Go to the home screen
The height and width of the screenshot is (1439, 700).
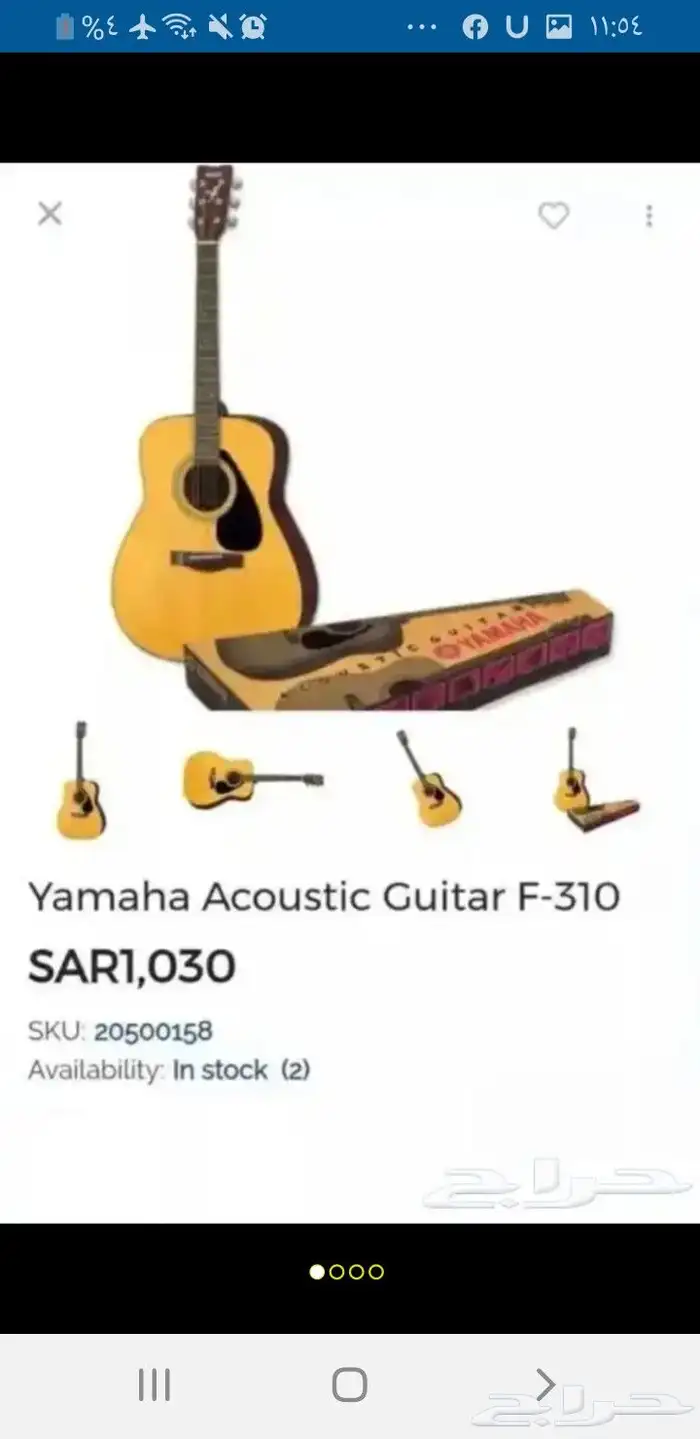click(349, 1385)
